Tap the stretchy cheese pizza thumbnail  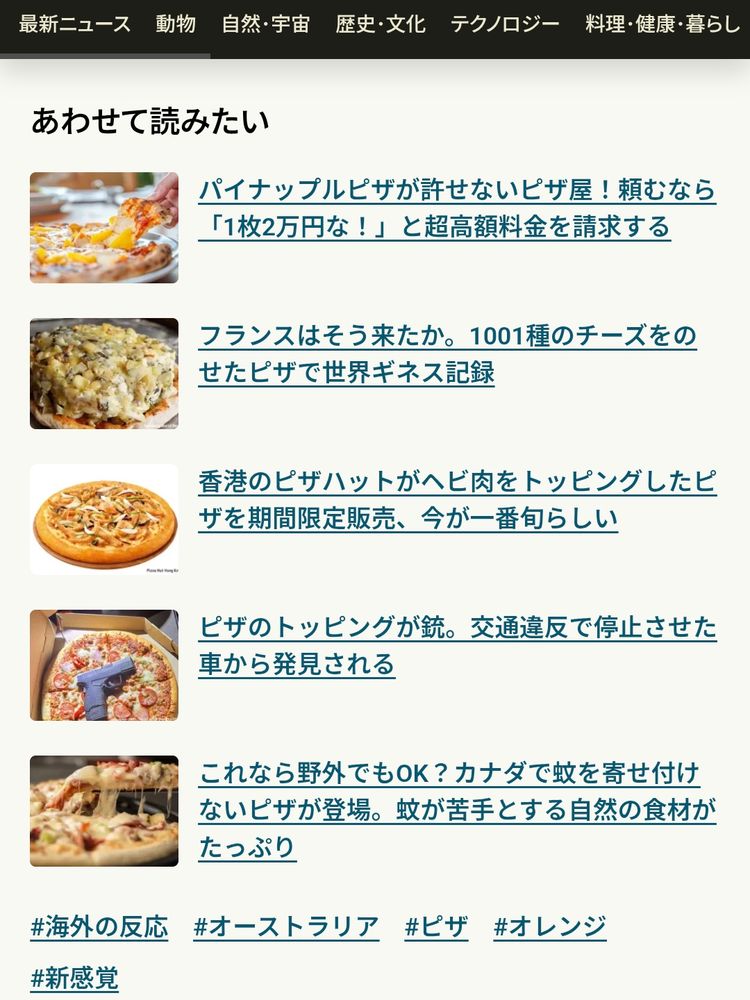click(x=104, y=811)
